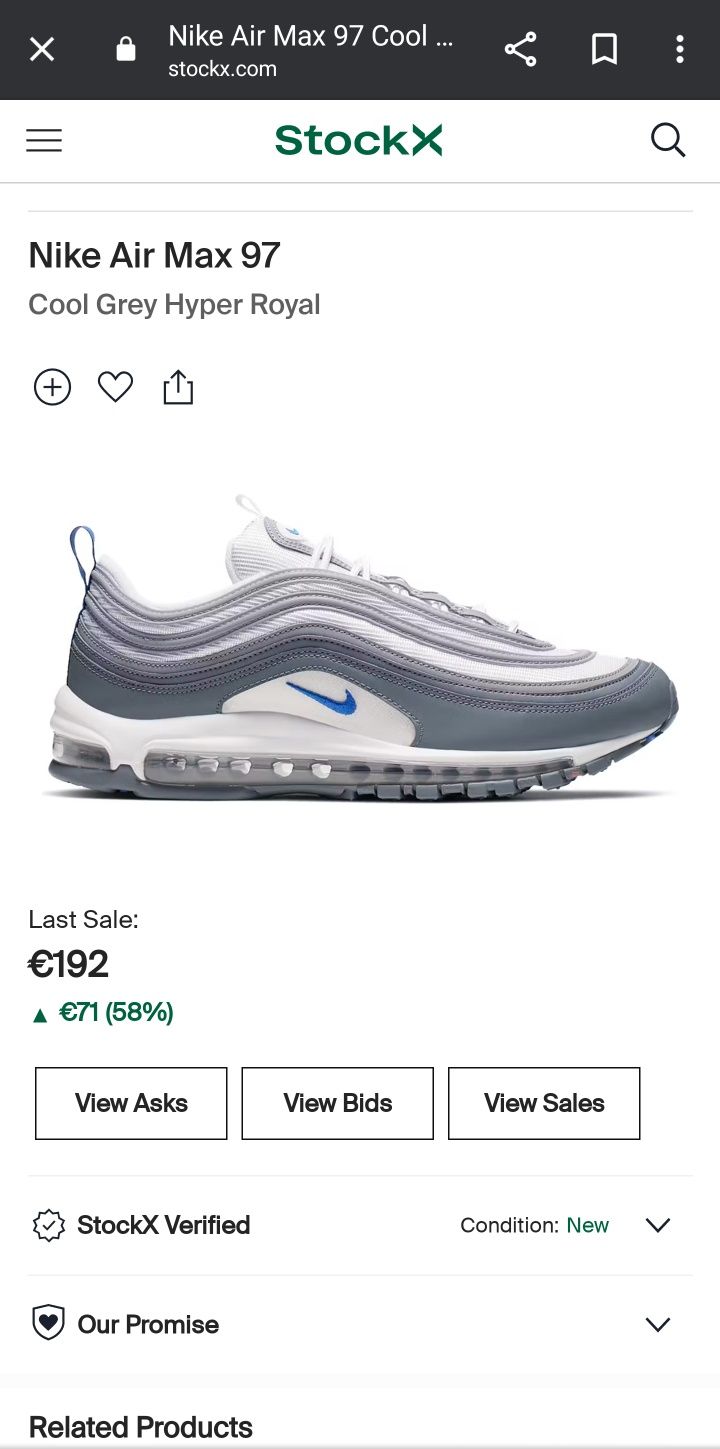Open the View Sales history
The image size is (720, 1449).
[x=544, y=1103]
